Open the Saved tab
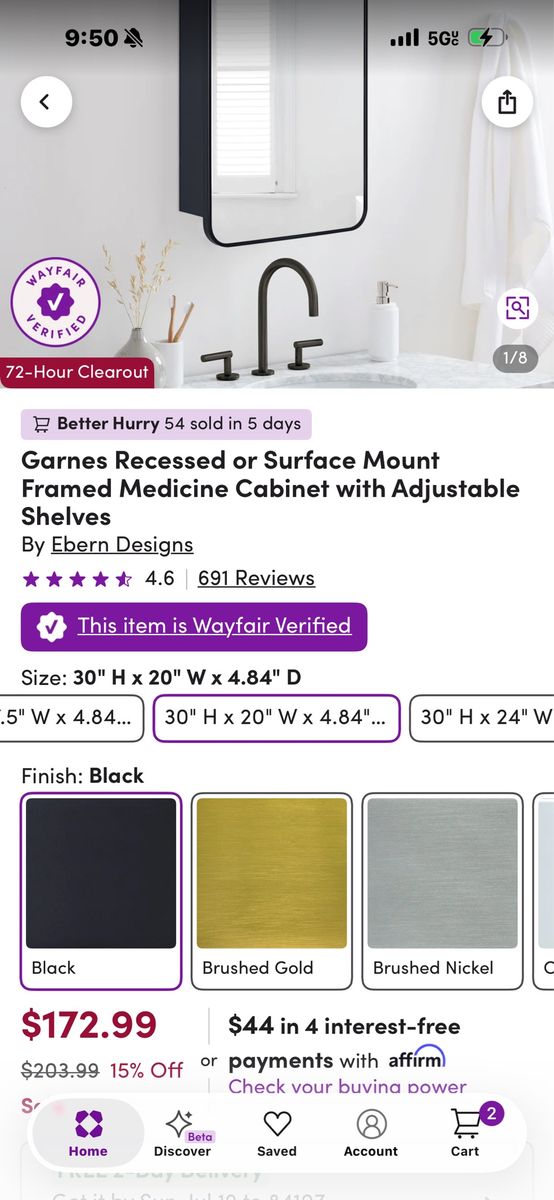This screenshot has width=554, height=1200. (x=277, y=1133)
